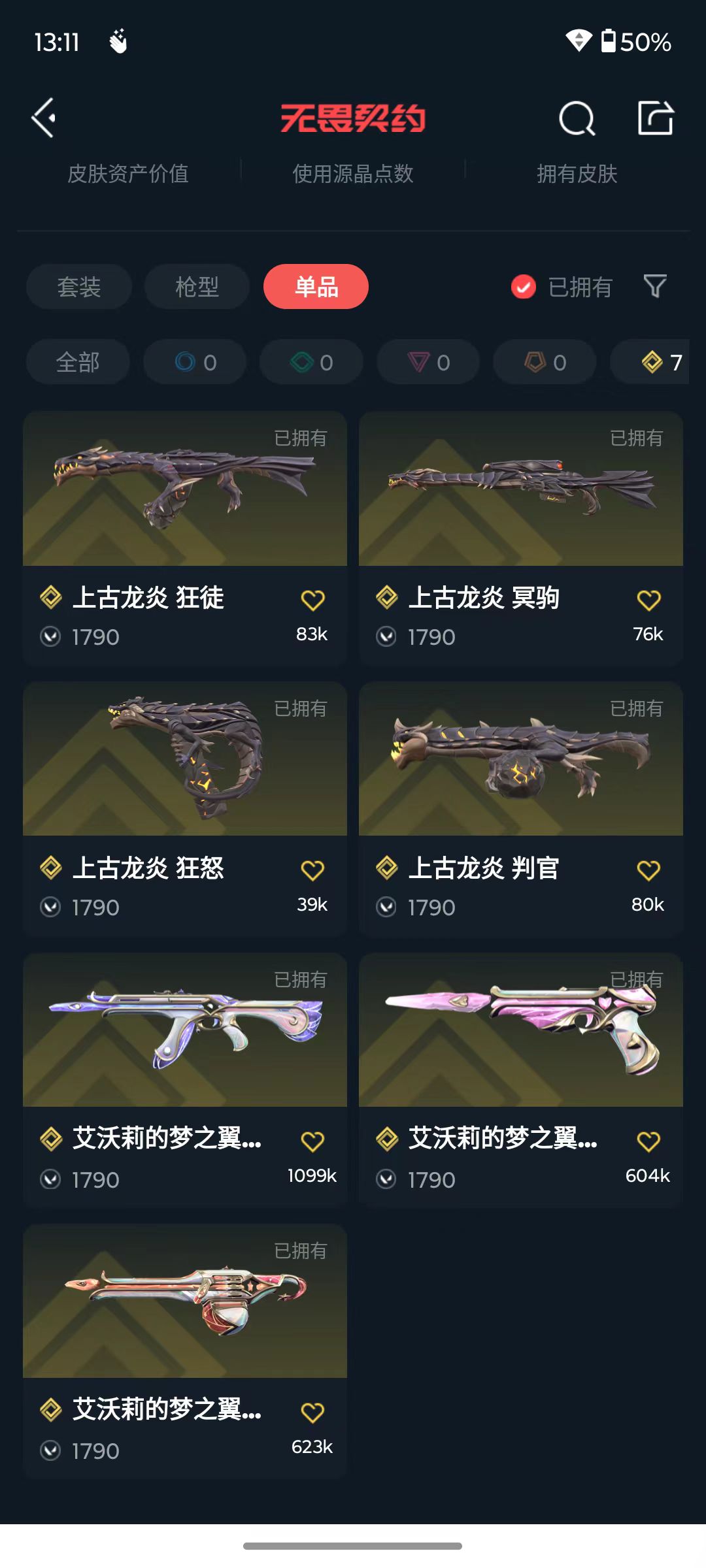Select the gold-diamond rarity chip showing 7
Viewport: 706px width, 1568px height.
[x=650, y=362]
